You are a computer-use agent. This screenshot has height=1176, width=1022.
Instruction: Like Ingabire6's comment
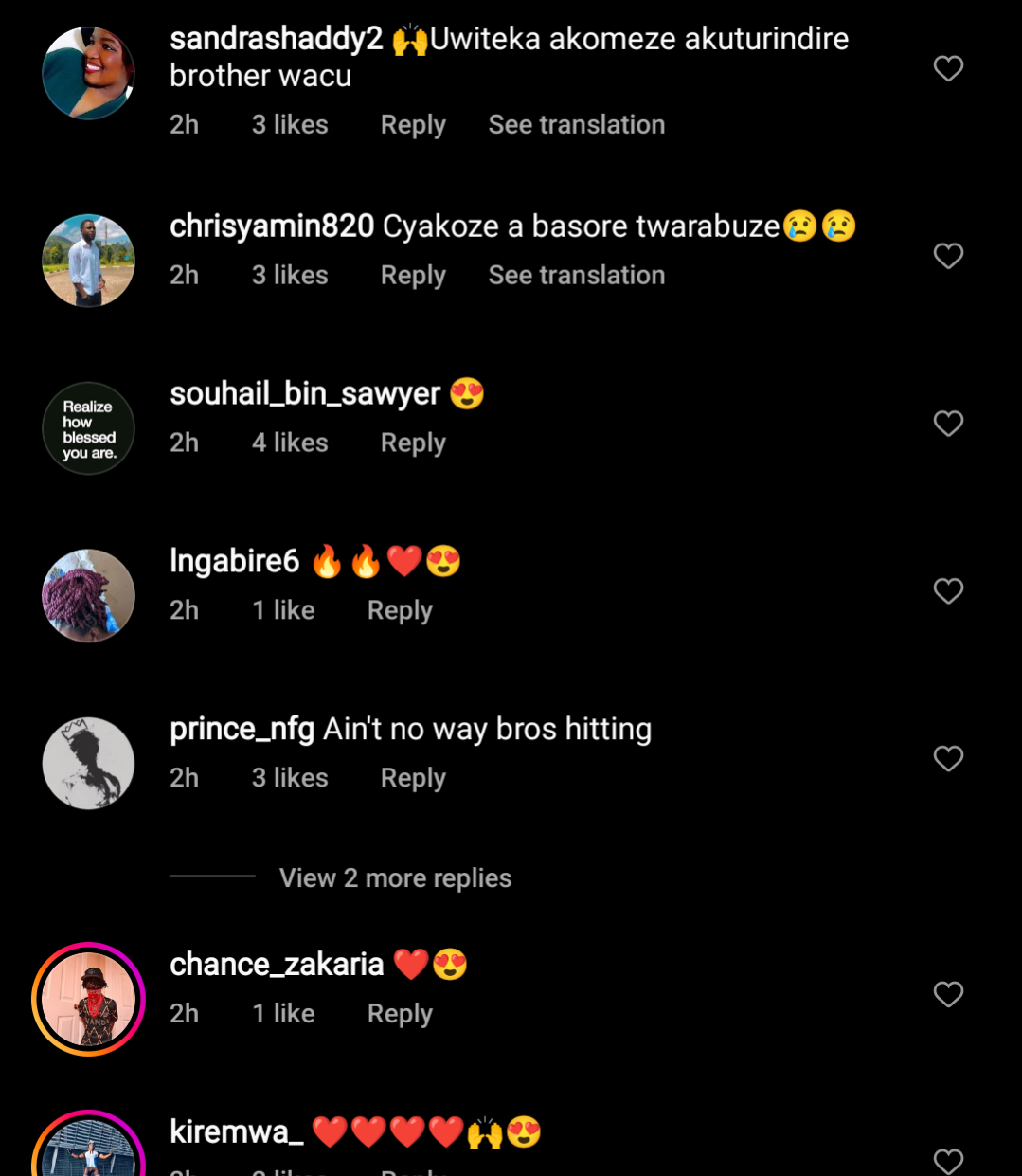(948, 591)
